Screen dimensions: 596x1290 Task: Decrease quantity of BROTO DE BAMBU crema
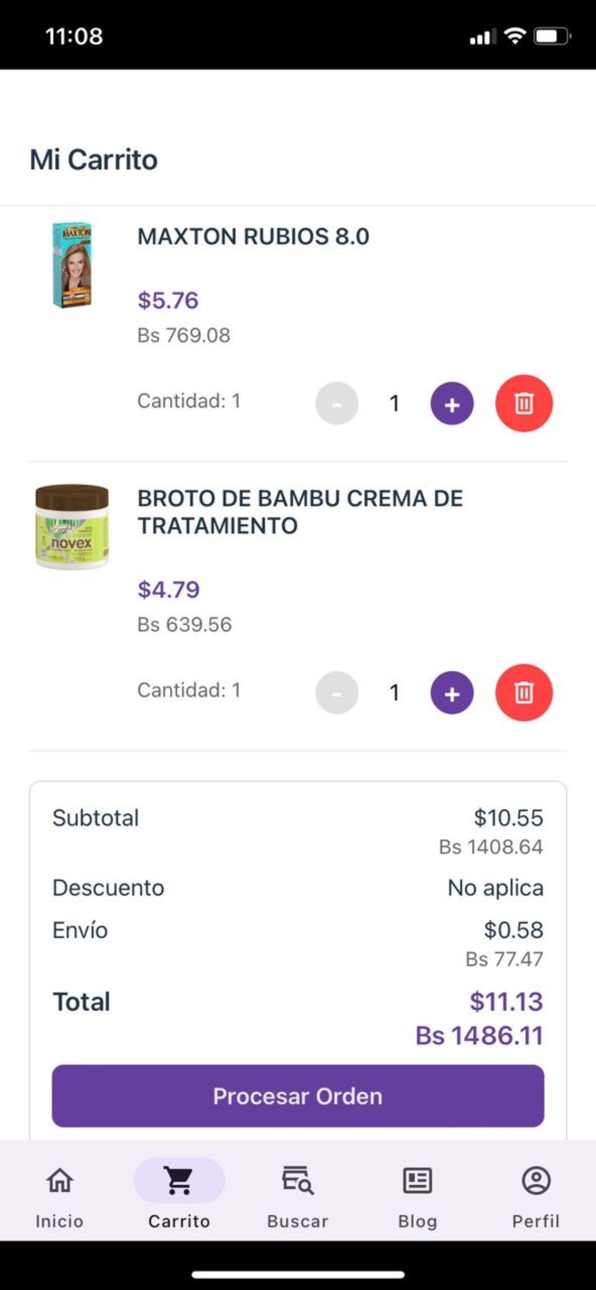(x=337, y=693)
